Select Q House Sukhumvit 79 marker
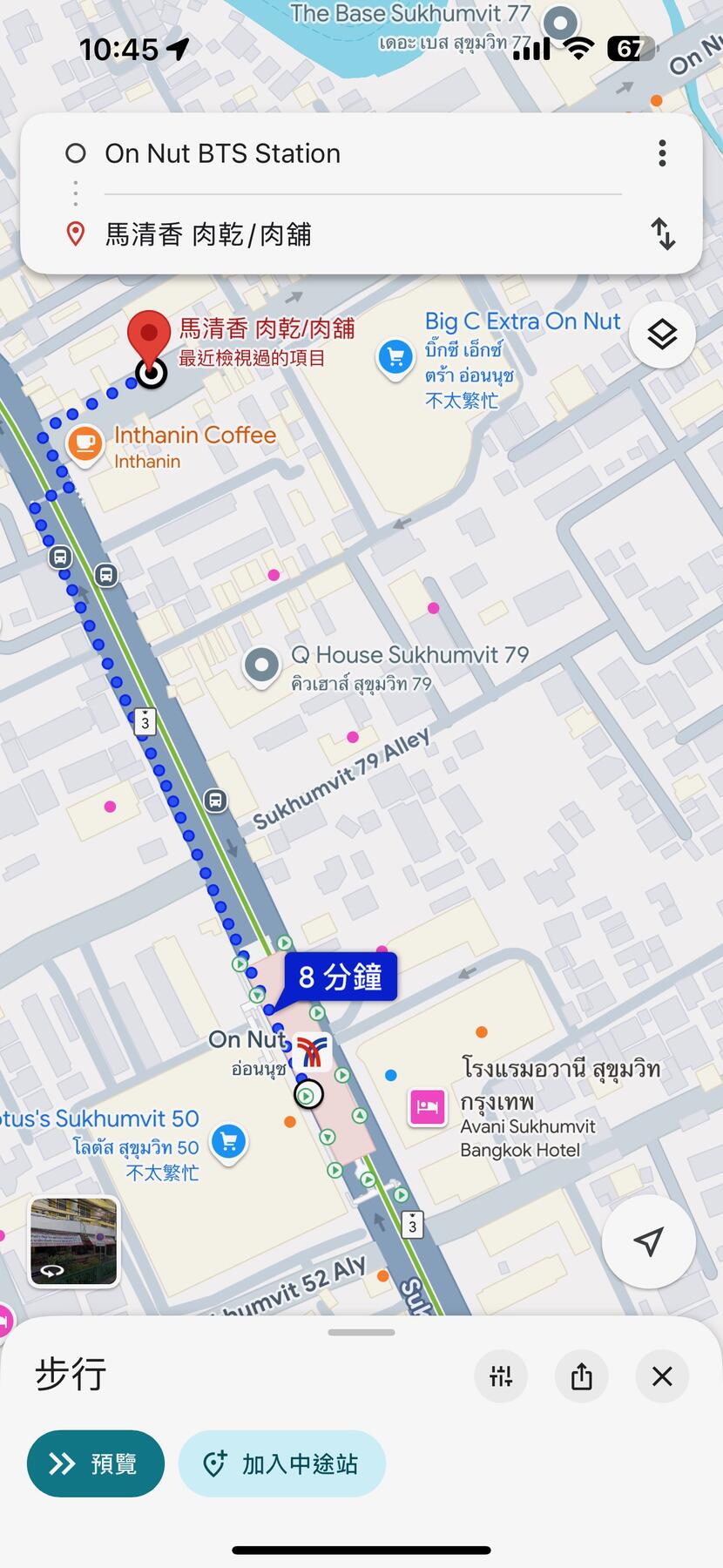The width and height of the screenshot is (723, 1568). [261, 666]
